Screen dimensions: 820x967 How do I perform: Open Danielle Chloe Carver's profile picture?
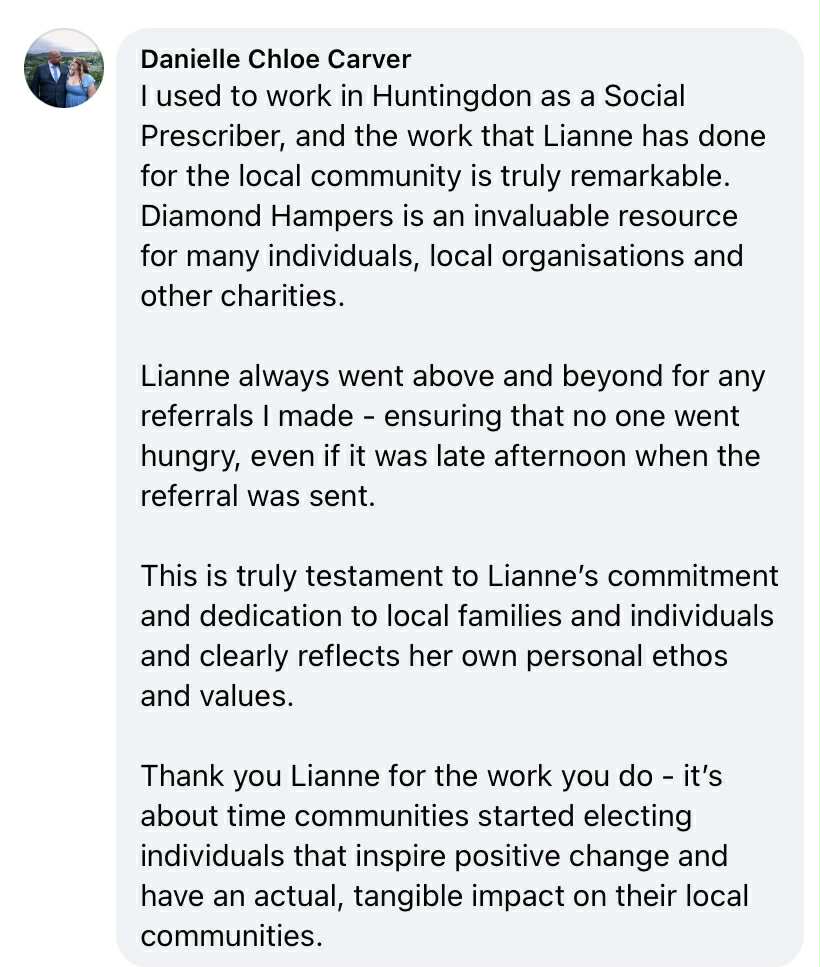click(64, 68)
